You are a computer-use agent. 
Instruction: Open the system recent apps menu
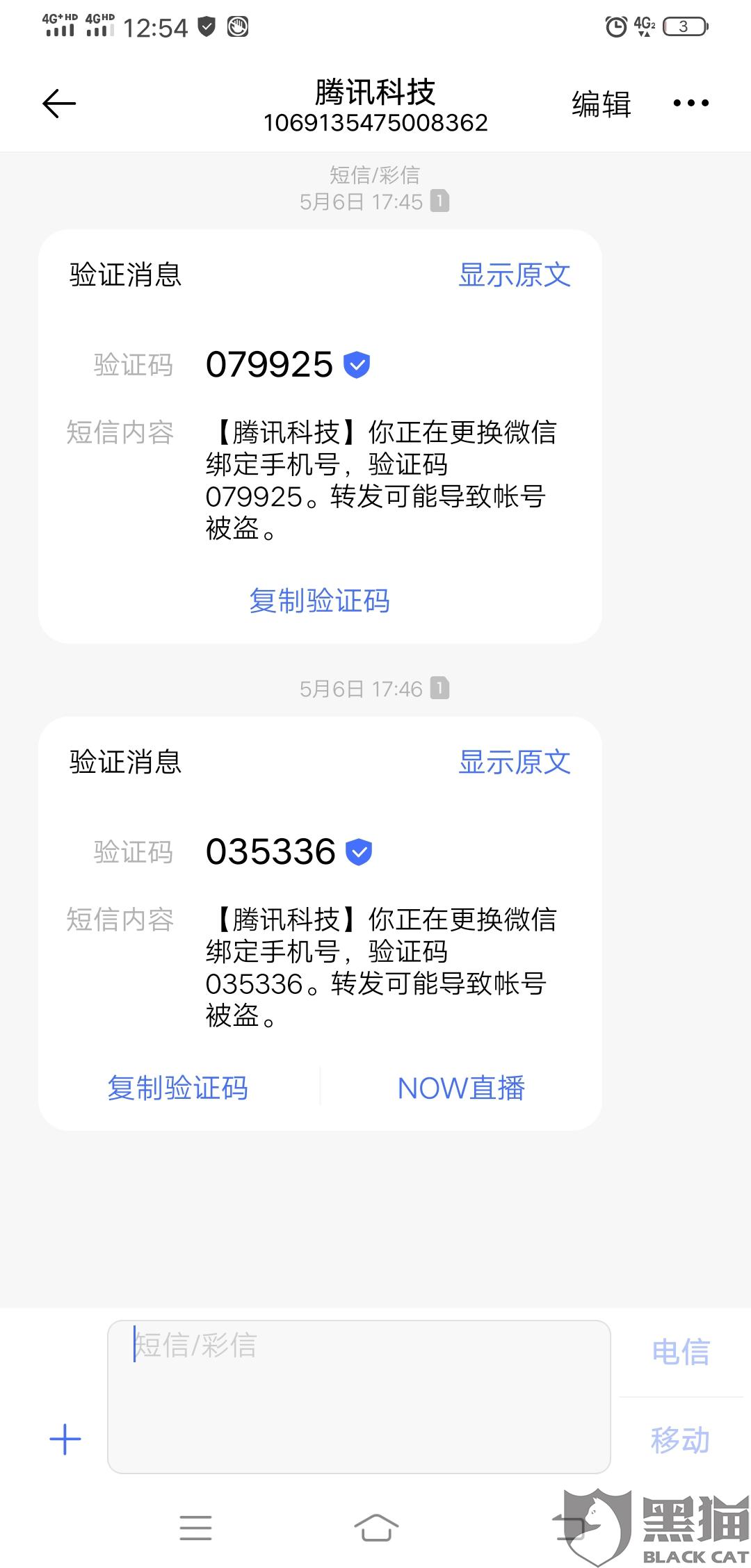click(x=195, y=1528)
